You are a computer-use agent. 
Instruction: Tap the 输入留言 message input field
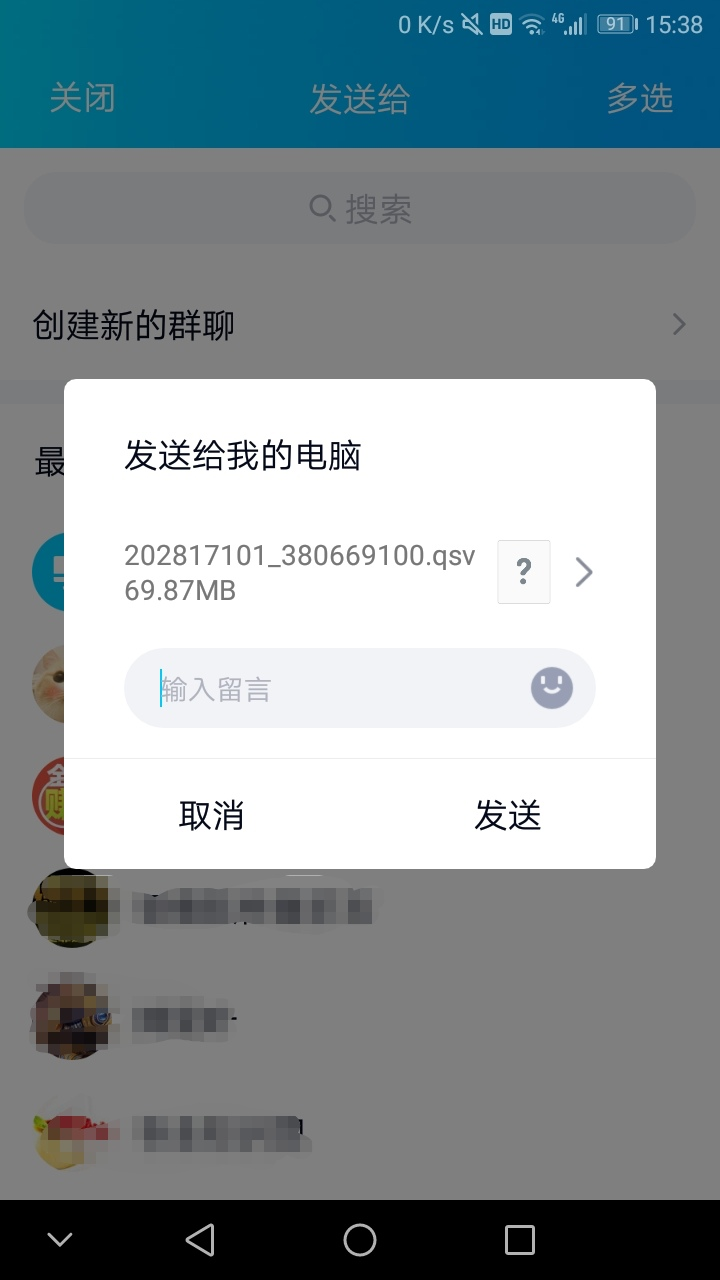300,688
